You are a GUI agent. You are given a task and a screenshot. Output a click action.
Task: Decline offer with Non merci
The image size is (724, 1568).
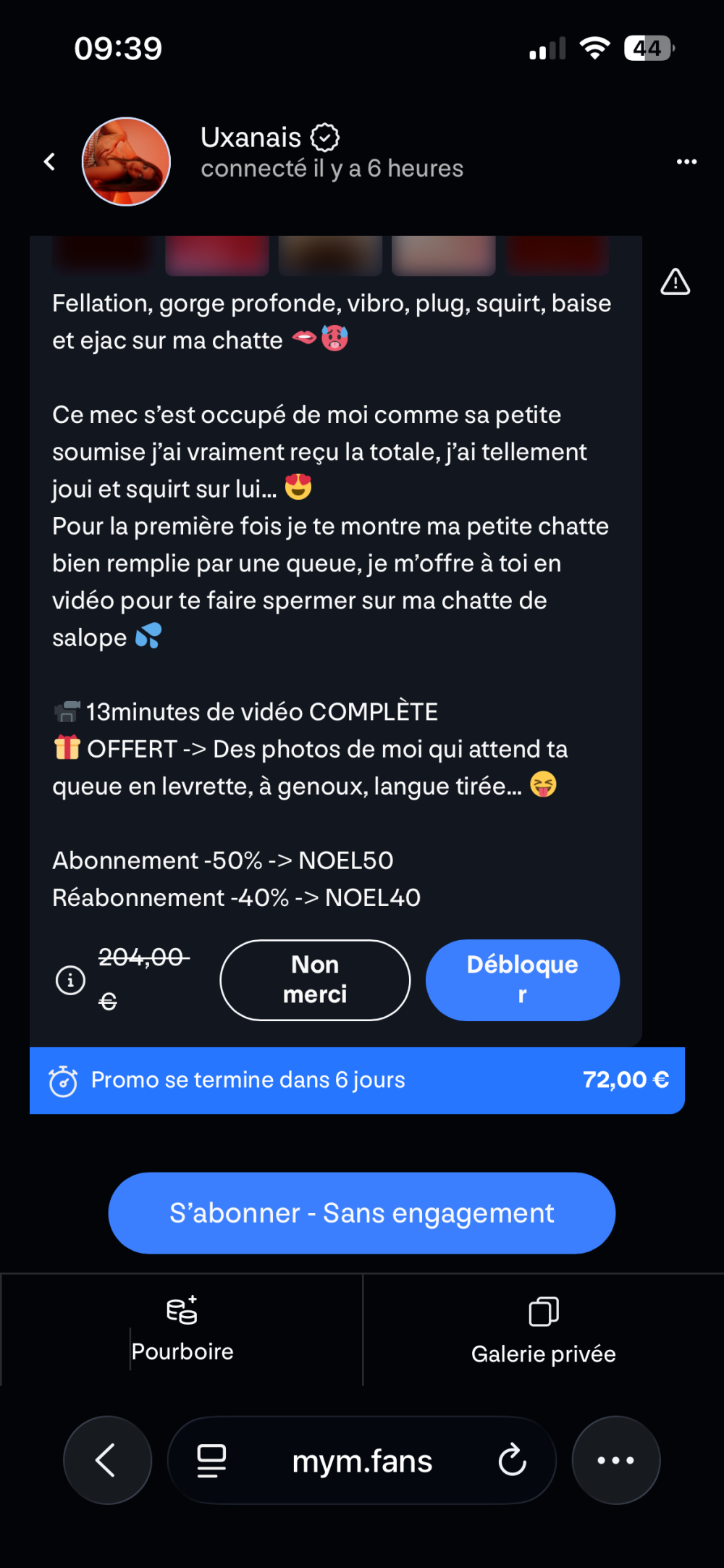click(315, 980)
